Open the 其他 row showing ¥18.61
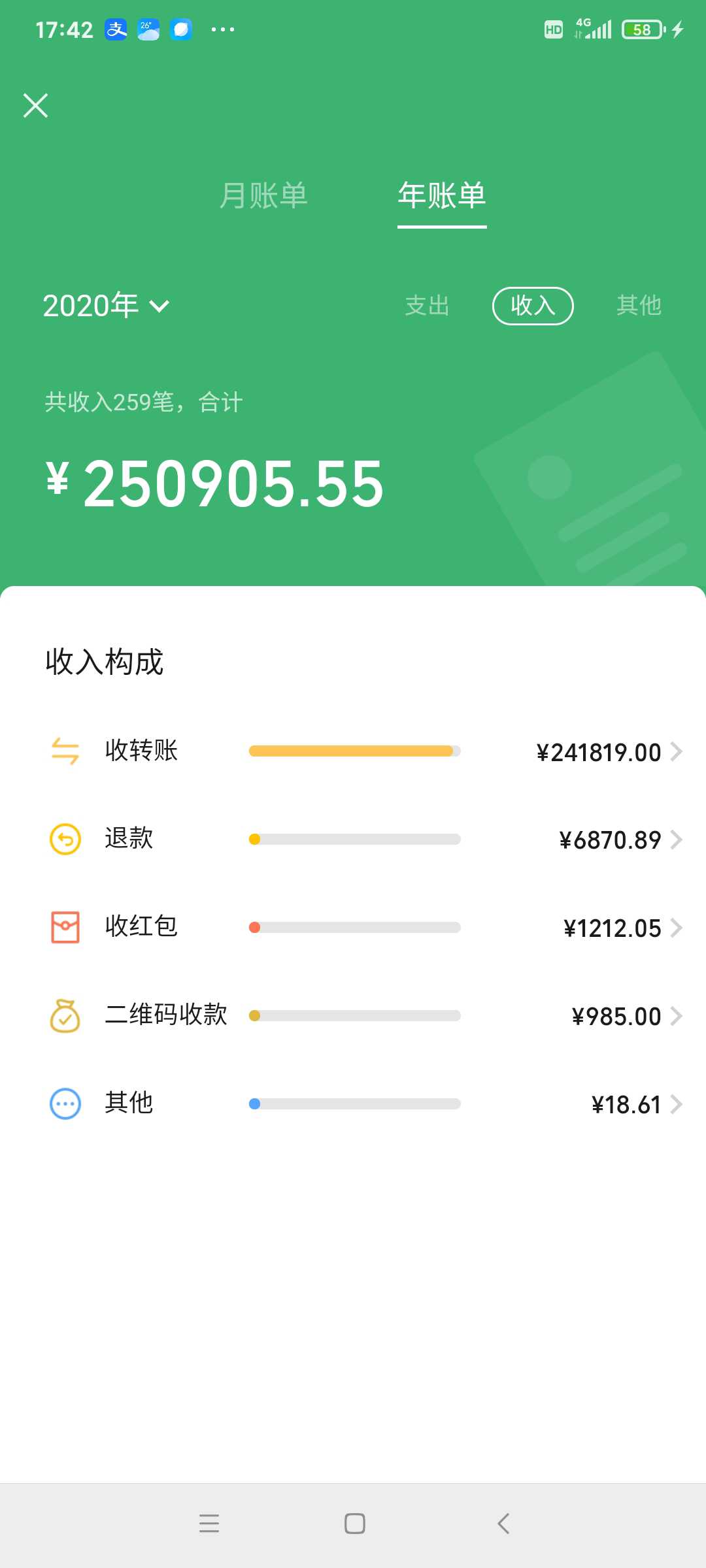The width and height of the screenshot is (706, 1568). point(353,1104)
